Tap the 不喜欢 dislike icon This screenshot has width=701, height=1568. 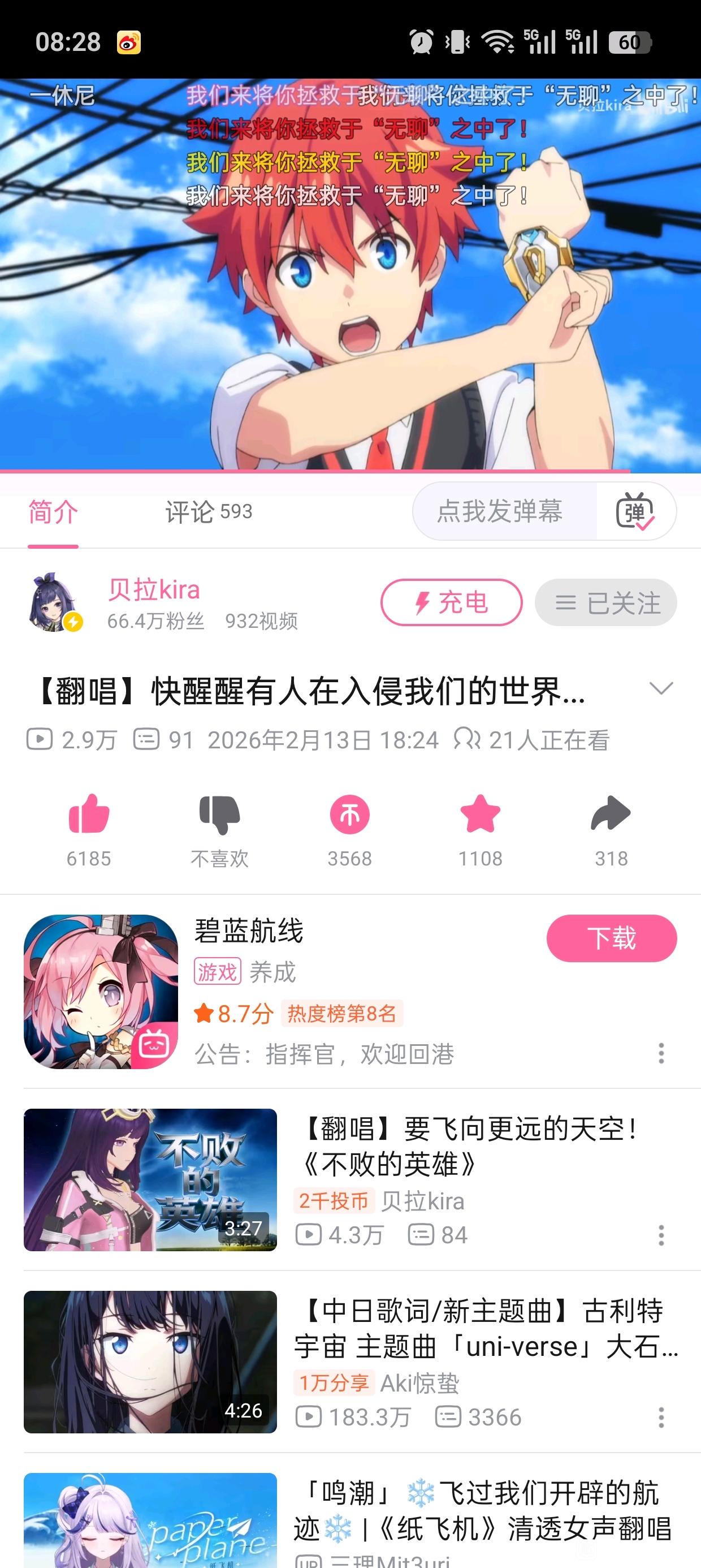220,815
